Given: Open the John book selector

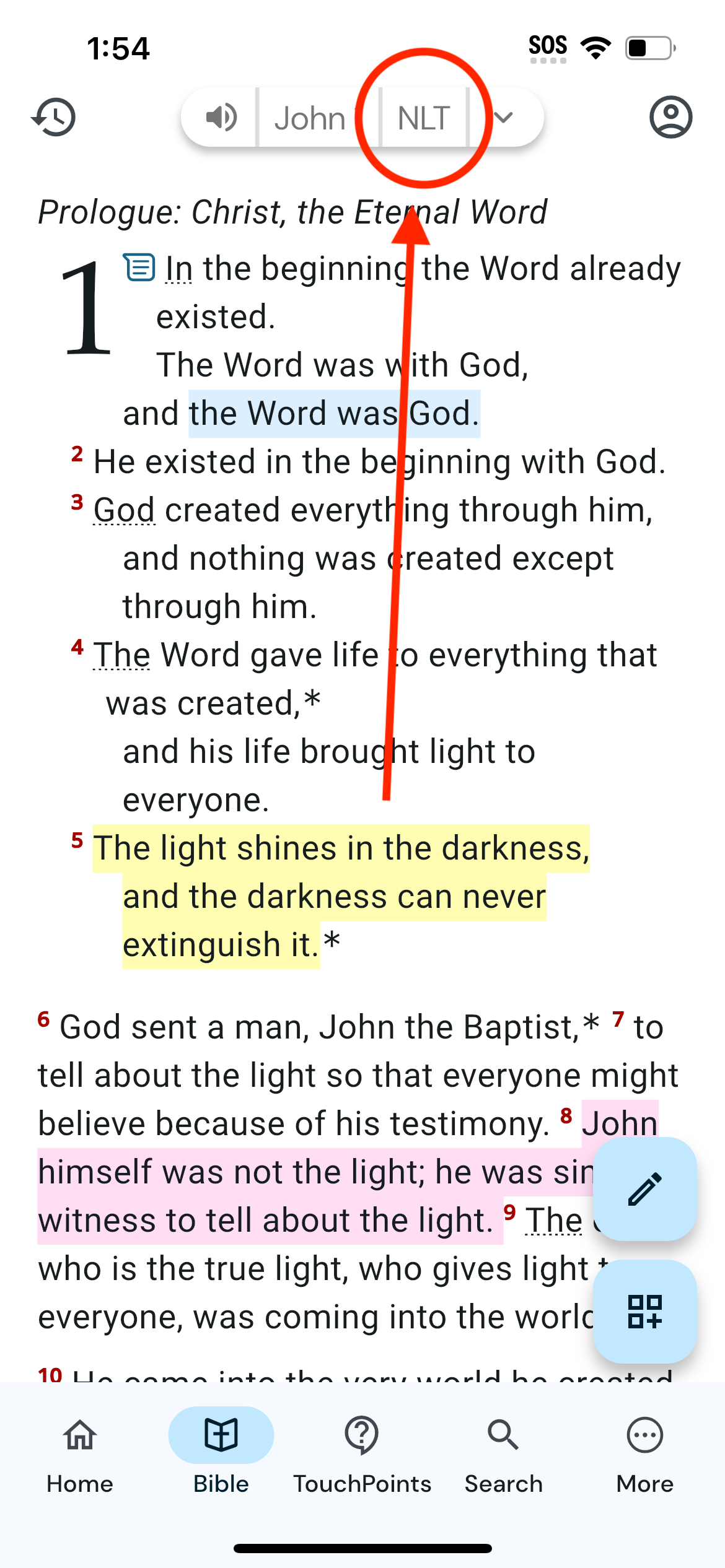Looking at the screenshot, I should point(309,118).
